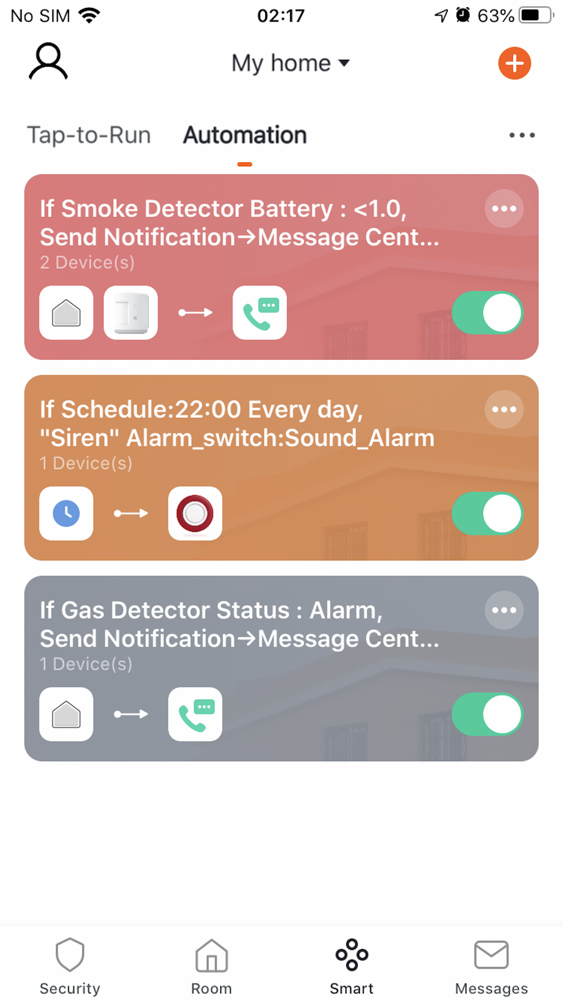563x1000 pixels.
Task: Open the profile icon
Action: tap(48, 63)
